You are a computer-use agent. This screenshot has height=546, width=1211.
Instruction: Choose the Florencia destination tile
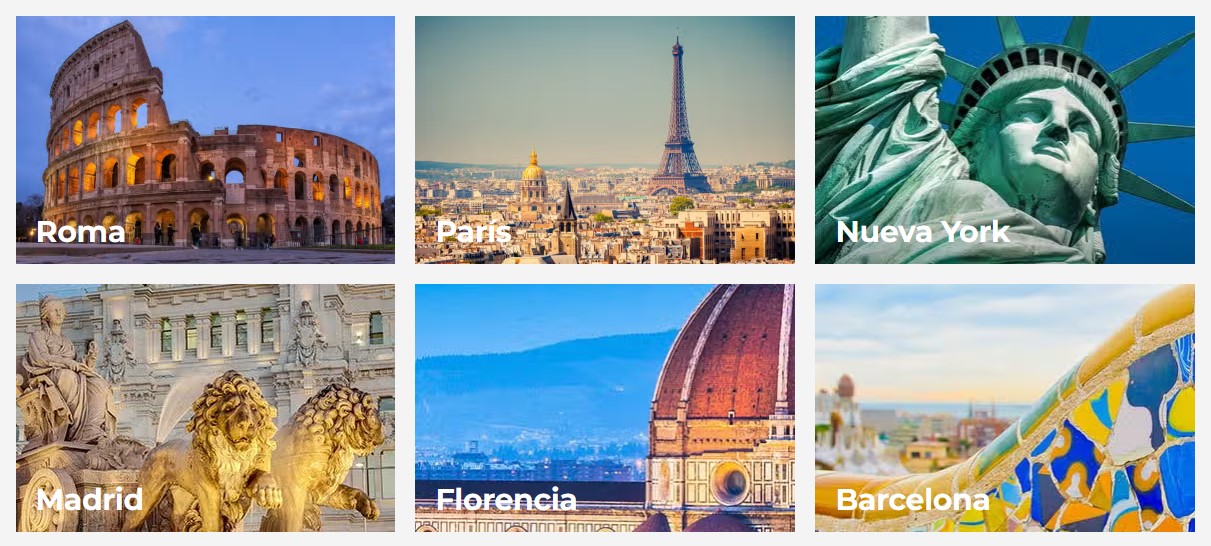click(x=604, y=408)
